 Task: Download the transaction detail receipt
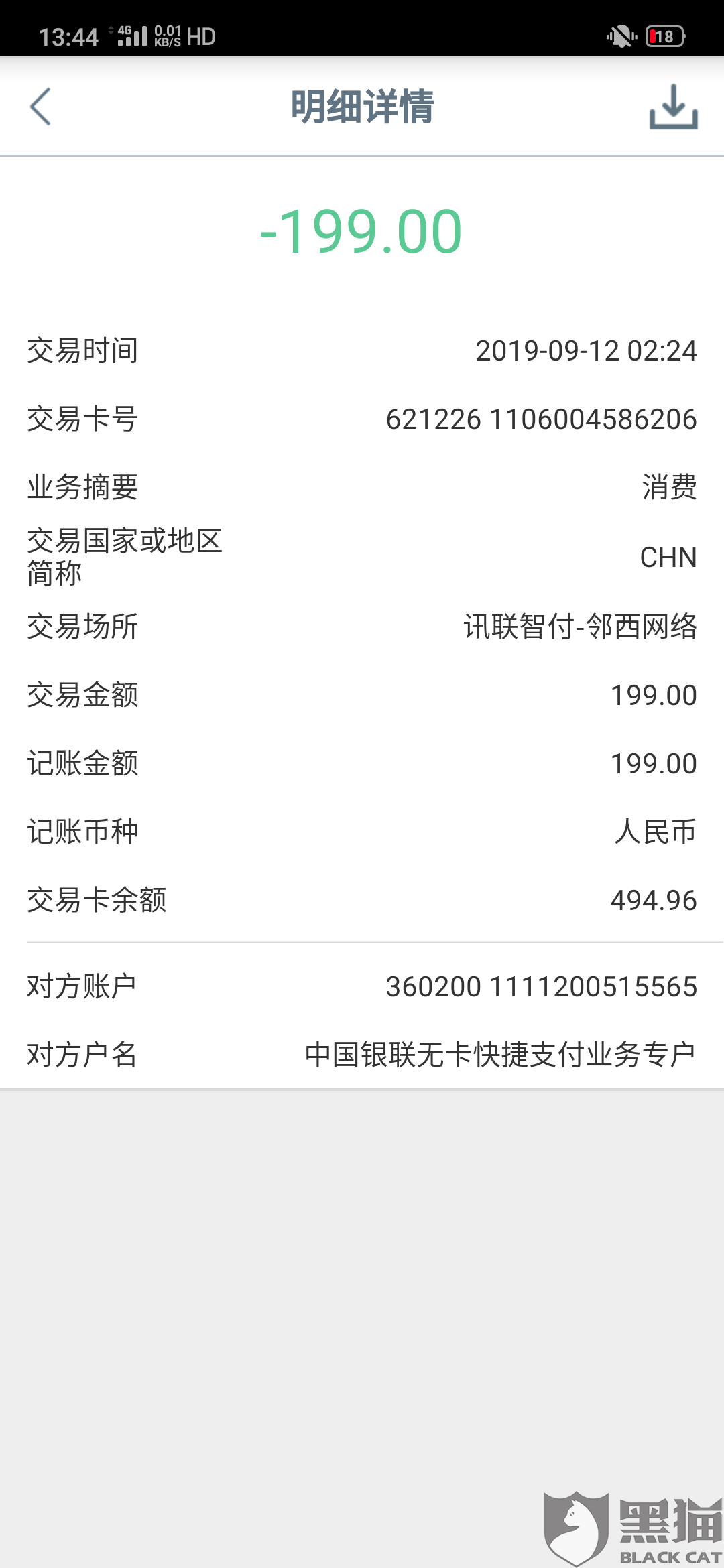pyautogui.click(x=673, y=107)
